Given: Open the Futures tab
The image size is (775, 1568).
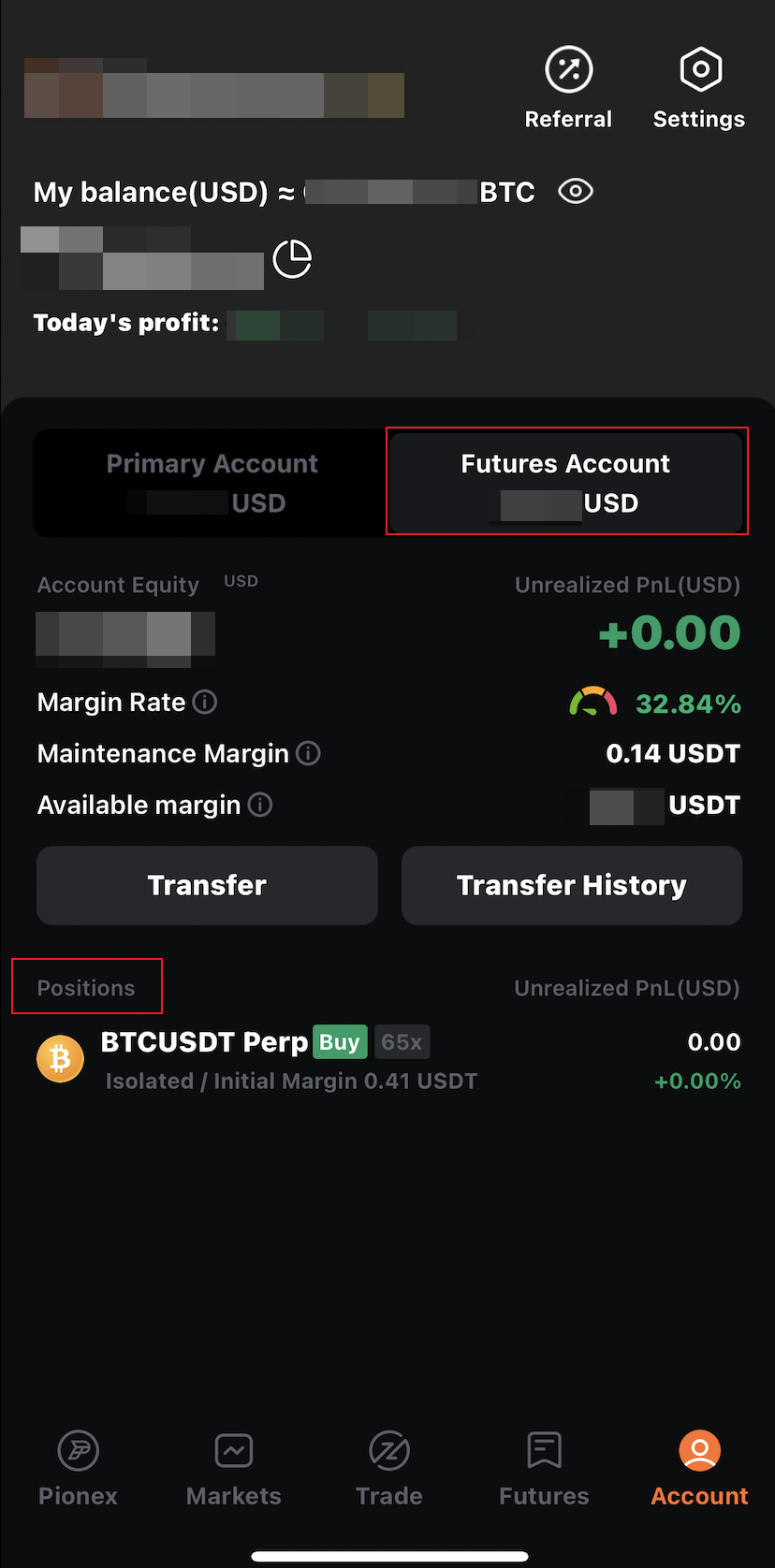Looking at the screenshot, I should coord(544,1469).
